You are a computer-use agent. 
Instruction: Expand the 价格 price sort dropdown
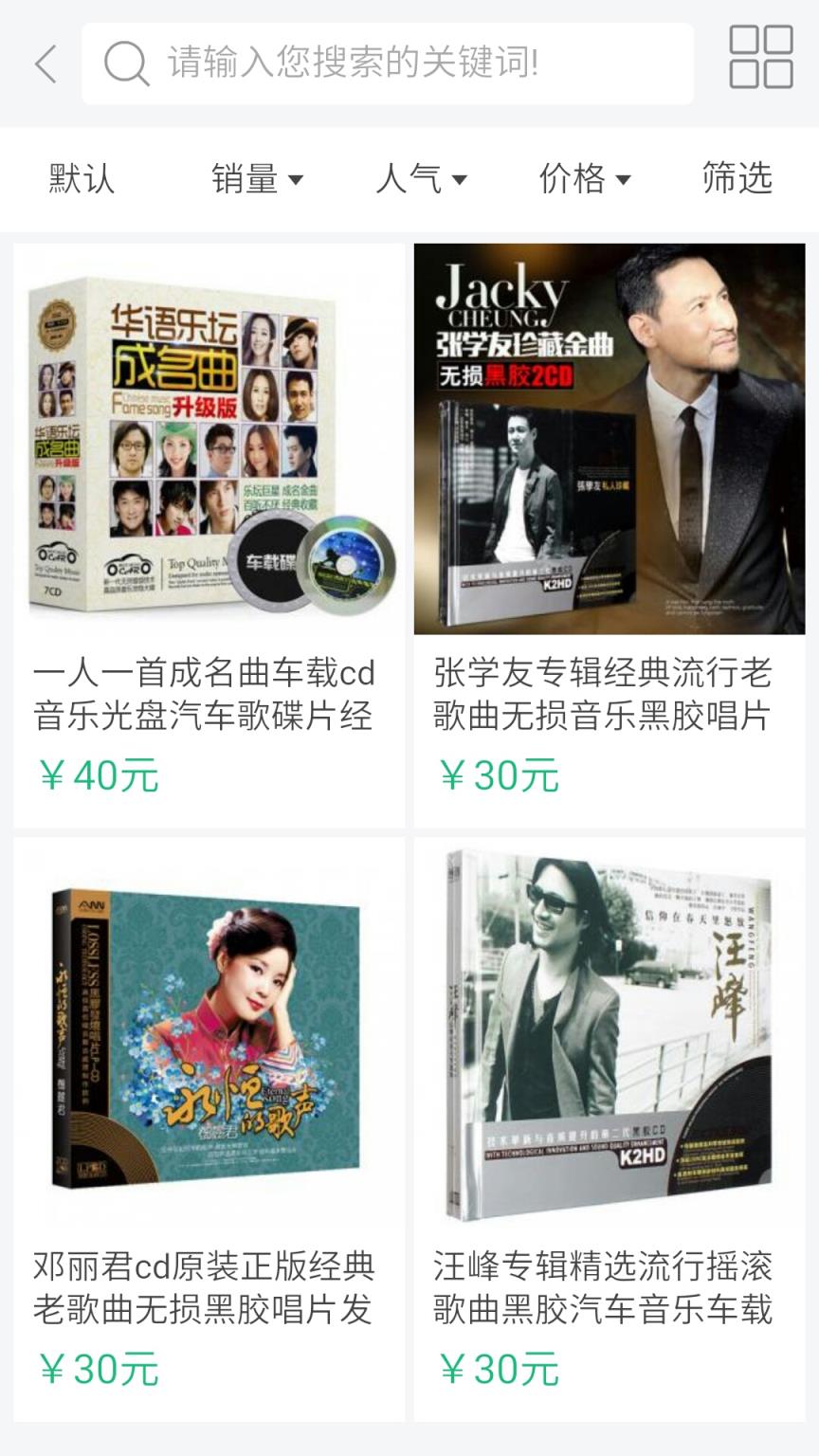(x=583, y=178)
